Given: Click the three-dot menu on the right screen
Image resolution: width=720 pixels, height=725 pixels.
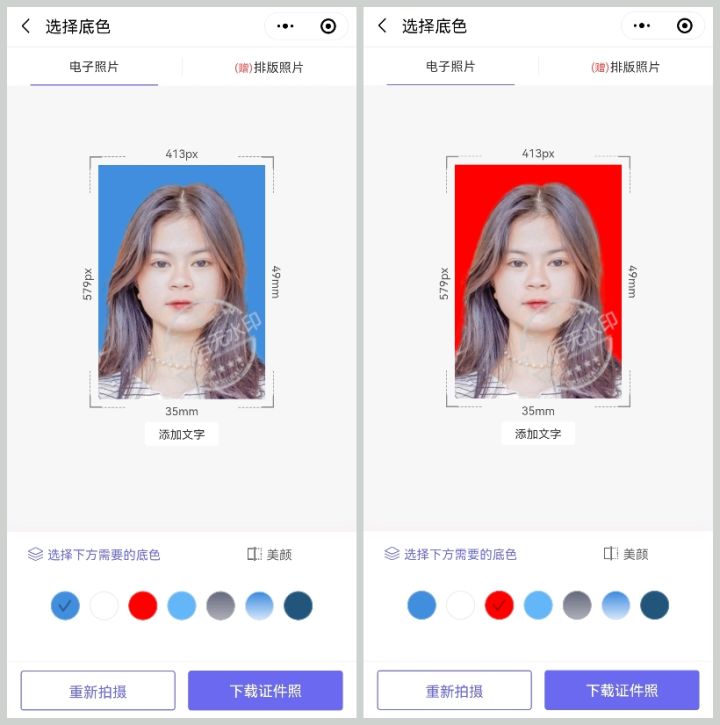Looking at the screenshot, I should click(641, 26).
